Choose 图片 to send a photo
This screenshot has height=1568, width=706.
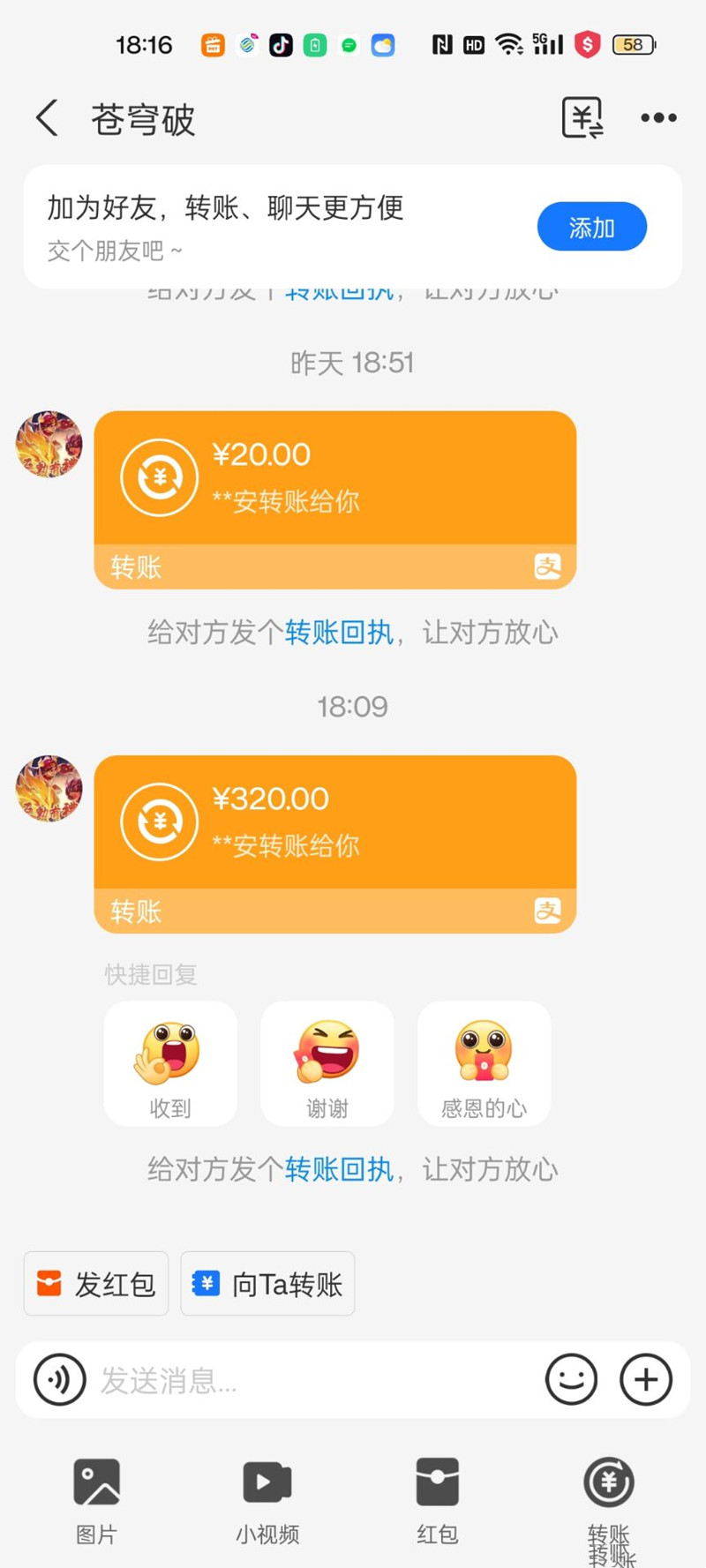96,1498
